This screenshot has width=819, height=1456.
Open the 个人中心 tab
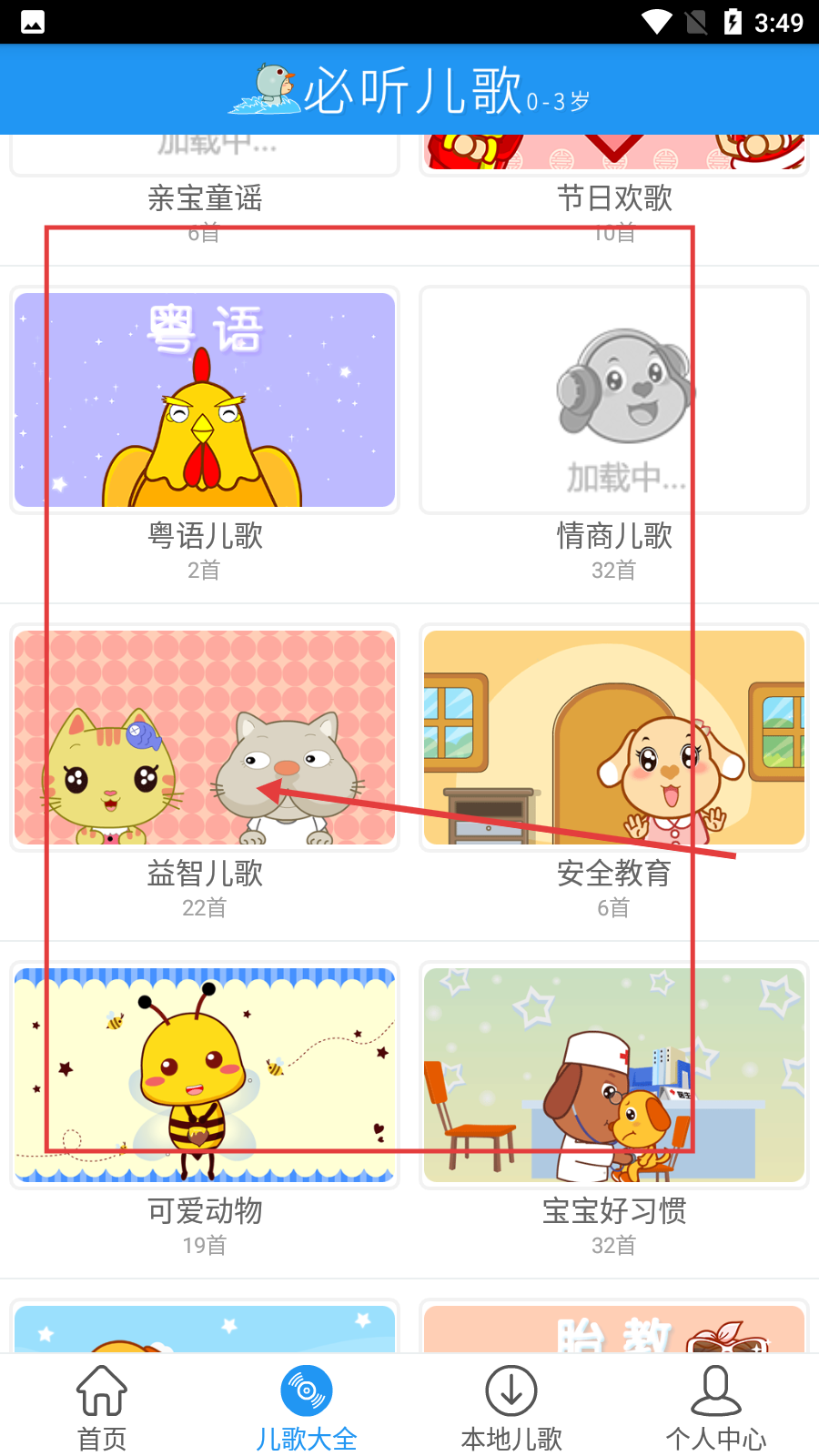(x=716, y=1407)
